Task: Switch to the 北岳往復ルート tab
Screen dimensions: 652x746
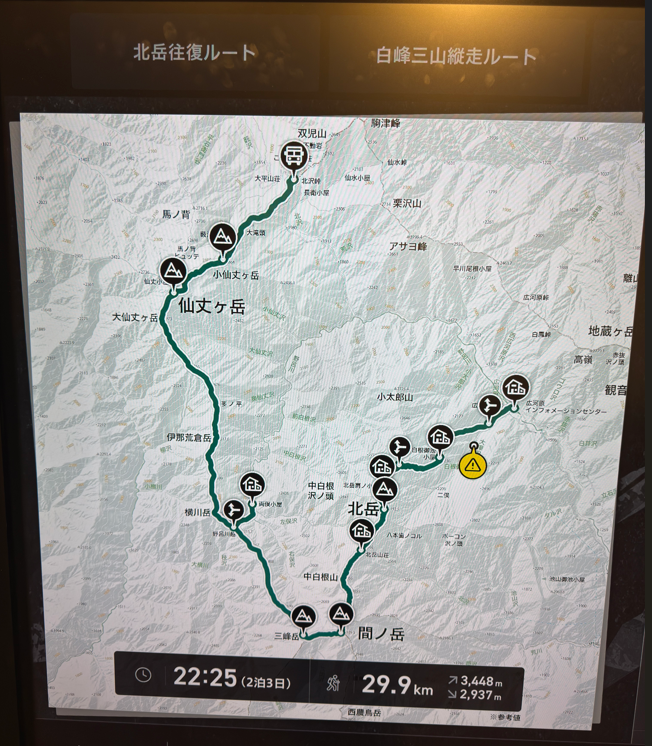Action: coord(195,53)
